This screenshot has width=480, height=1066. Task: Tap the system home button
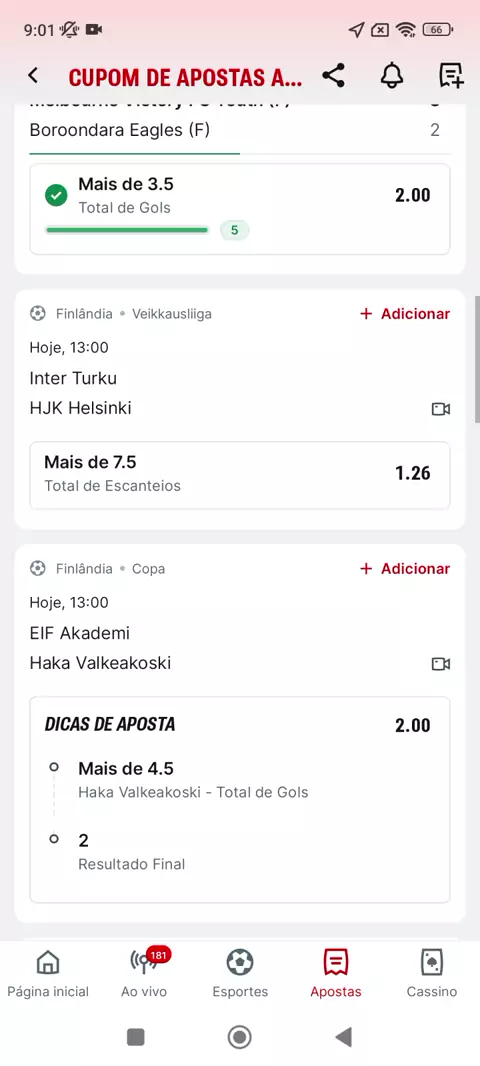[239, 1037]
